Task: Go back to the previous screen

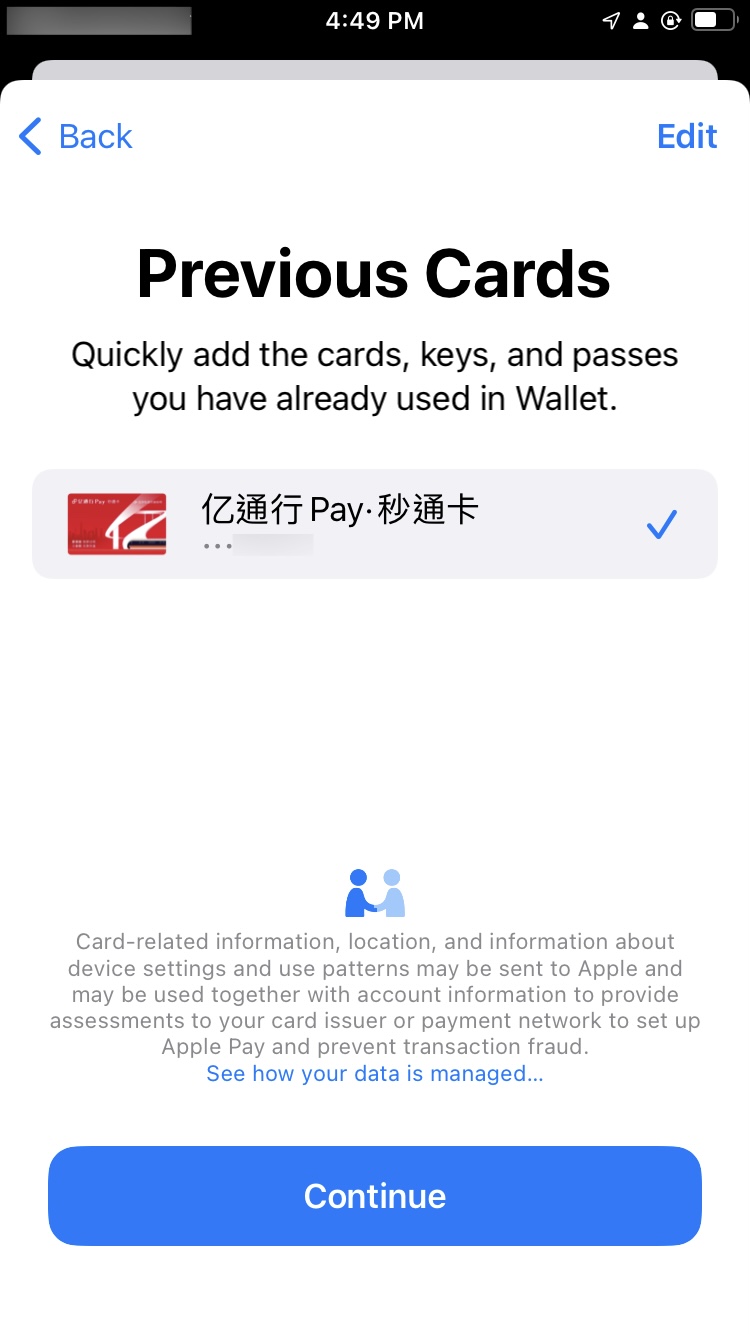Action: (76, 136)
